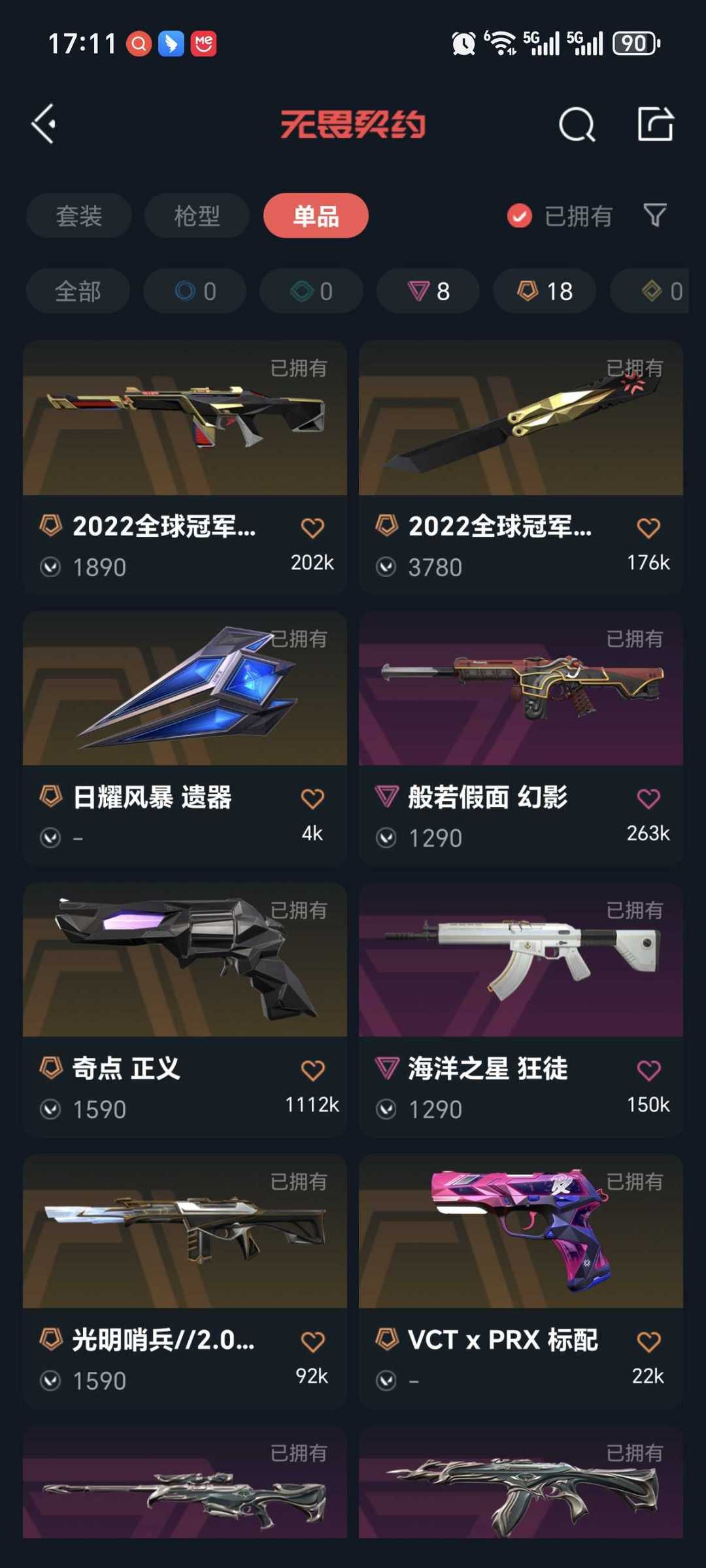Like the 2022全球冠军 skin priced 3780

coord(648,528)
